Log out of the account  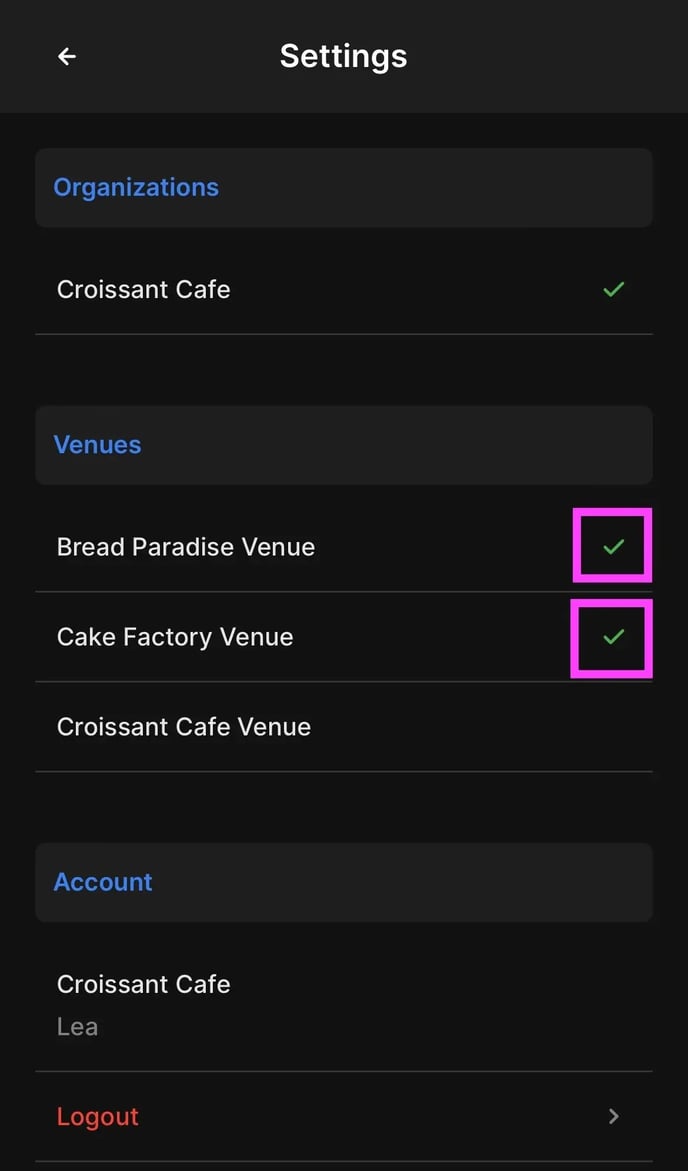pos(344,1116)
